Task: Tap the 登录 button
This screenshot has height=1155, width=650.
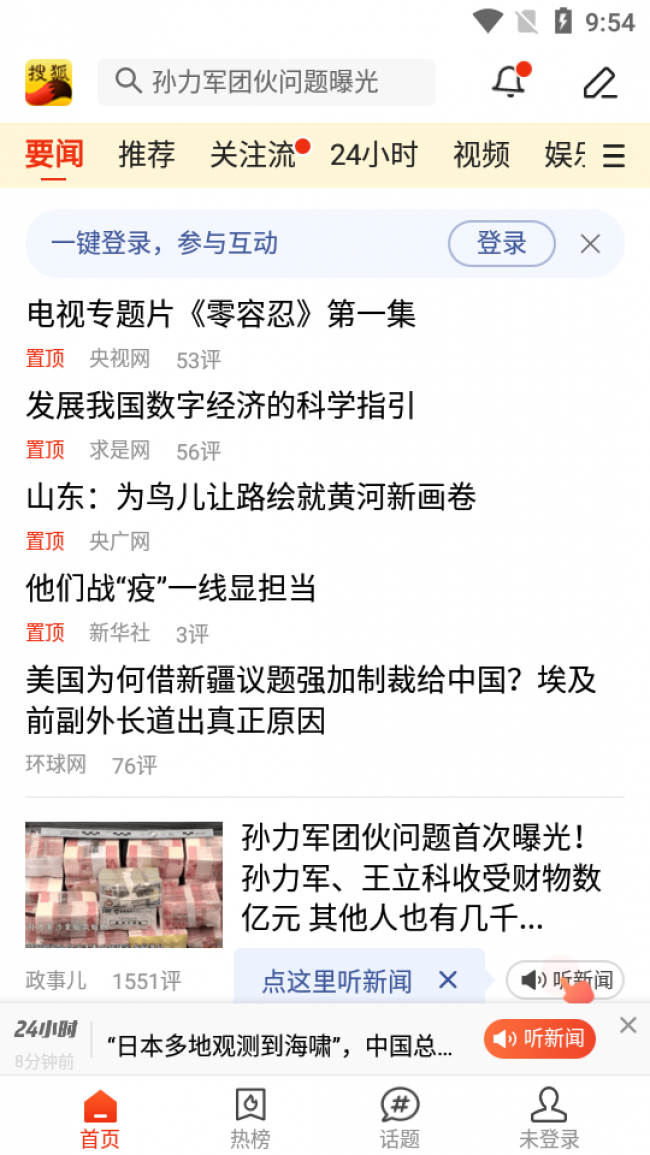Action: (x=501, y=243)
